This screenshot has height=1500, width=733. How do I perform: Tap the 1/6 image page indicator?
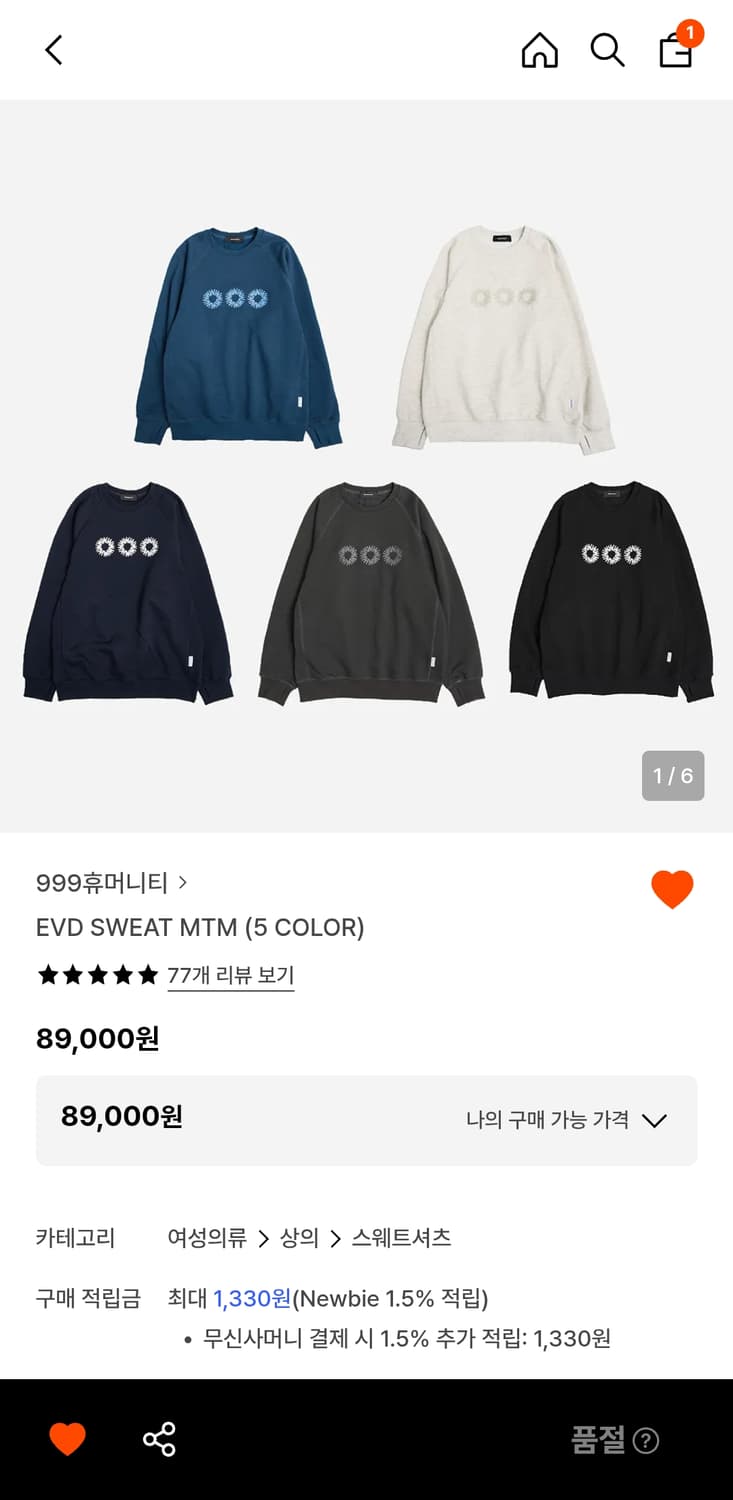tap(672, 775)
